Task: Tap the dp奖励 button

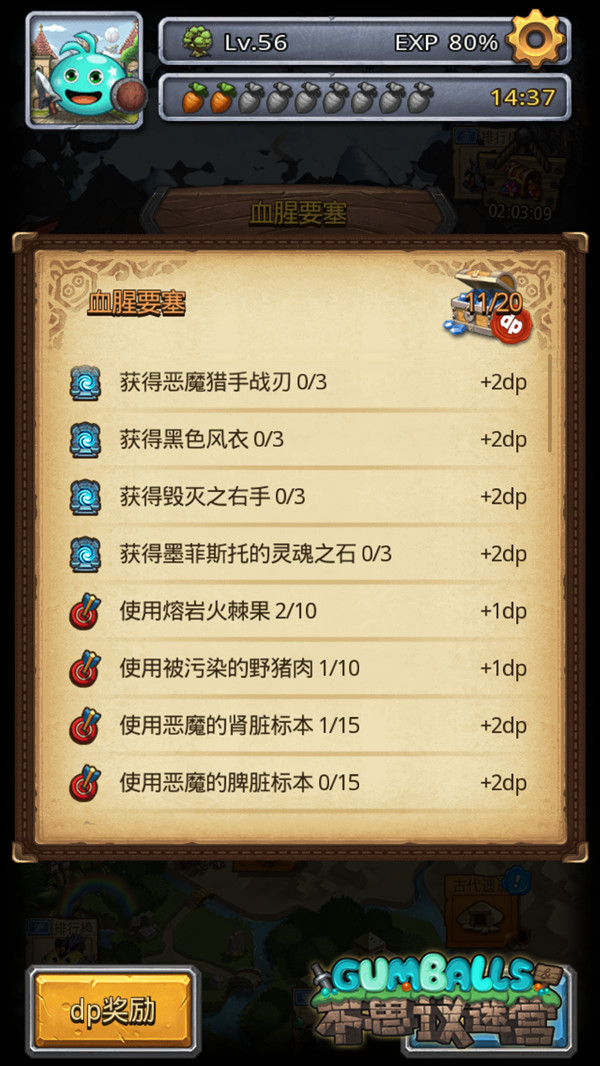Action: tap(112, 1011)
